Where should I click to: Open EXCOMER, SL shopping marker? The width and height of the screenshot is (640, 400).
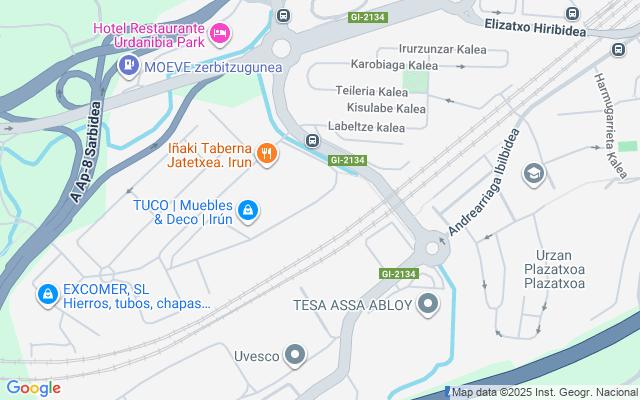(x=47, y=294)
